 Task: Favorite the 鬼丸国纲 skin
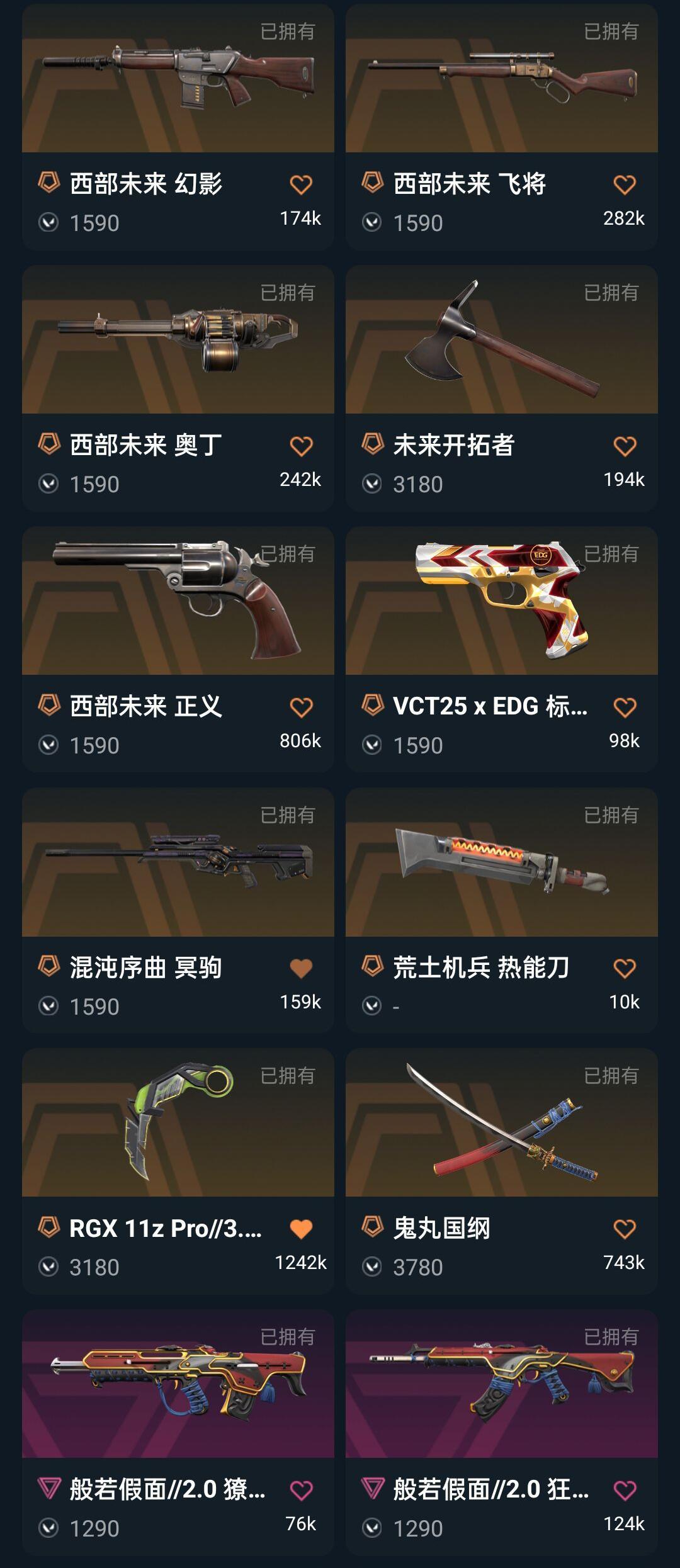[624, 1229]
